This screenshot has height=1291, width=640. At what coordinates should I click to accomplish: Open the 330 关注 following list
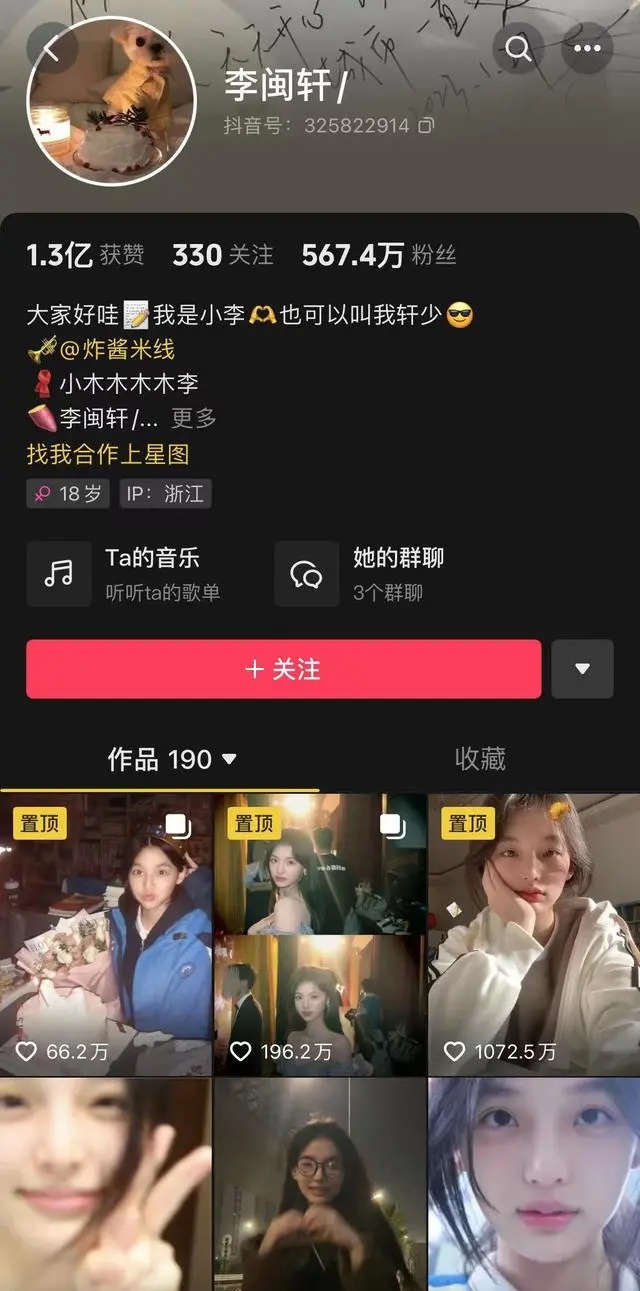[222, 255]
